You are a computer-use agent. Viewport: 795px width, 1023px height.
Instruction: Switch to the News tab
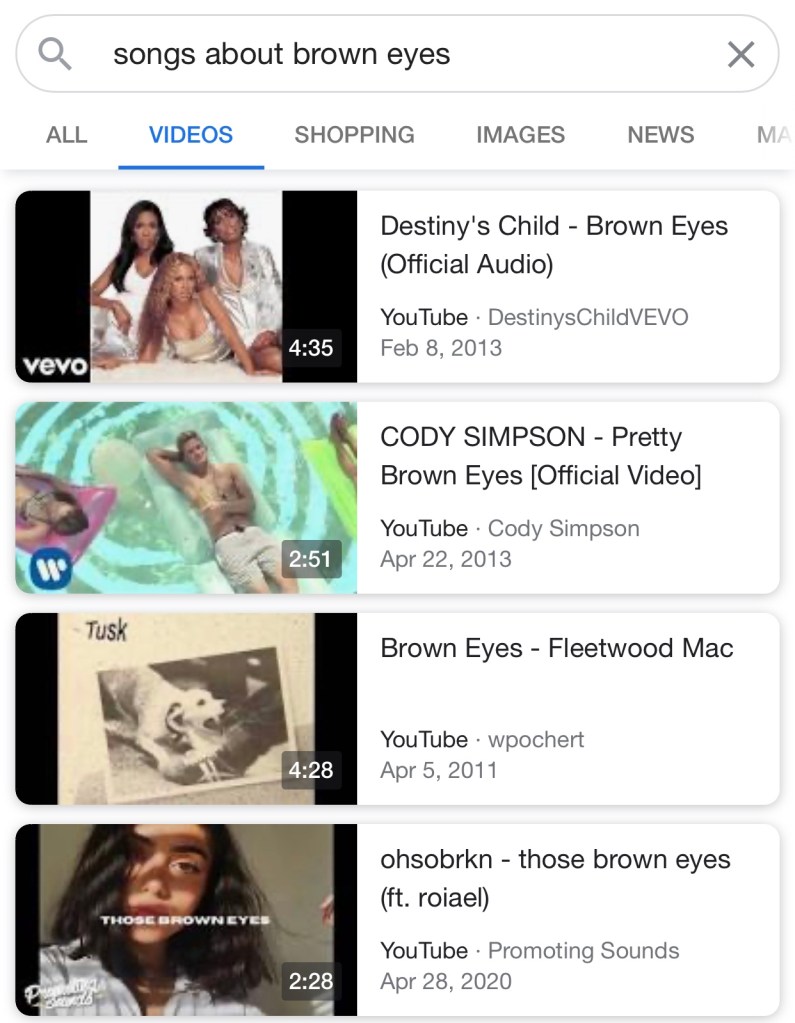pyautogui.click(x=660, y=135)
